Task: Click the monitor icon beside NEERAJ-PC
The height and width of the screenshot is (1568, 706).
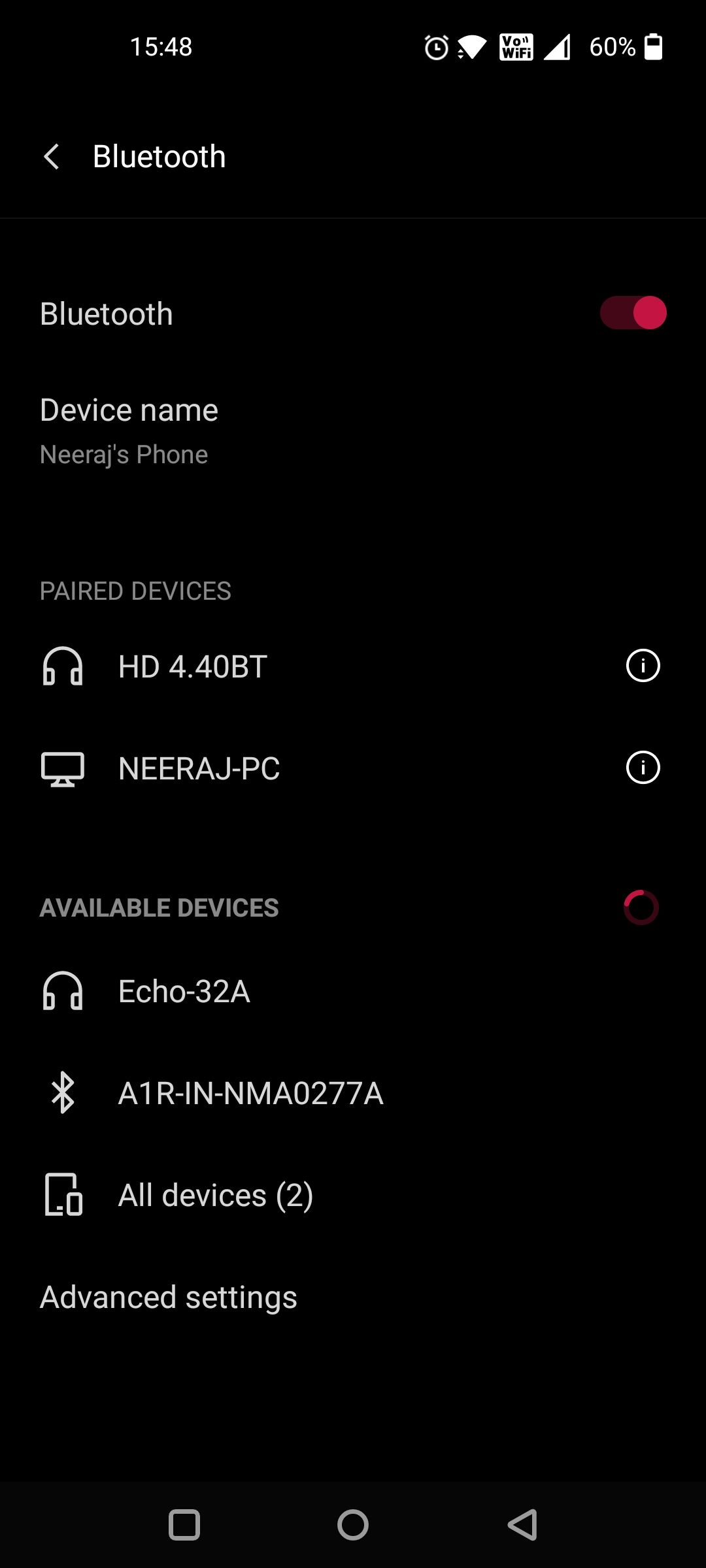Action: (63, 768)
